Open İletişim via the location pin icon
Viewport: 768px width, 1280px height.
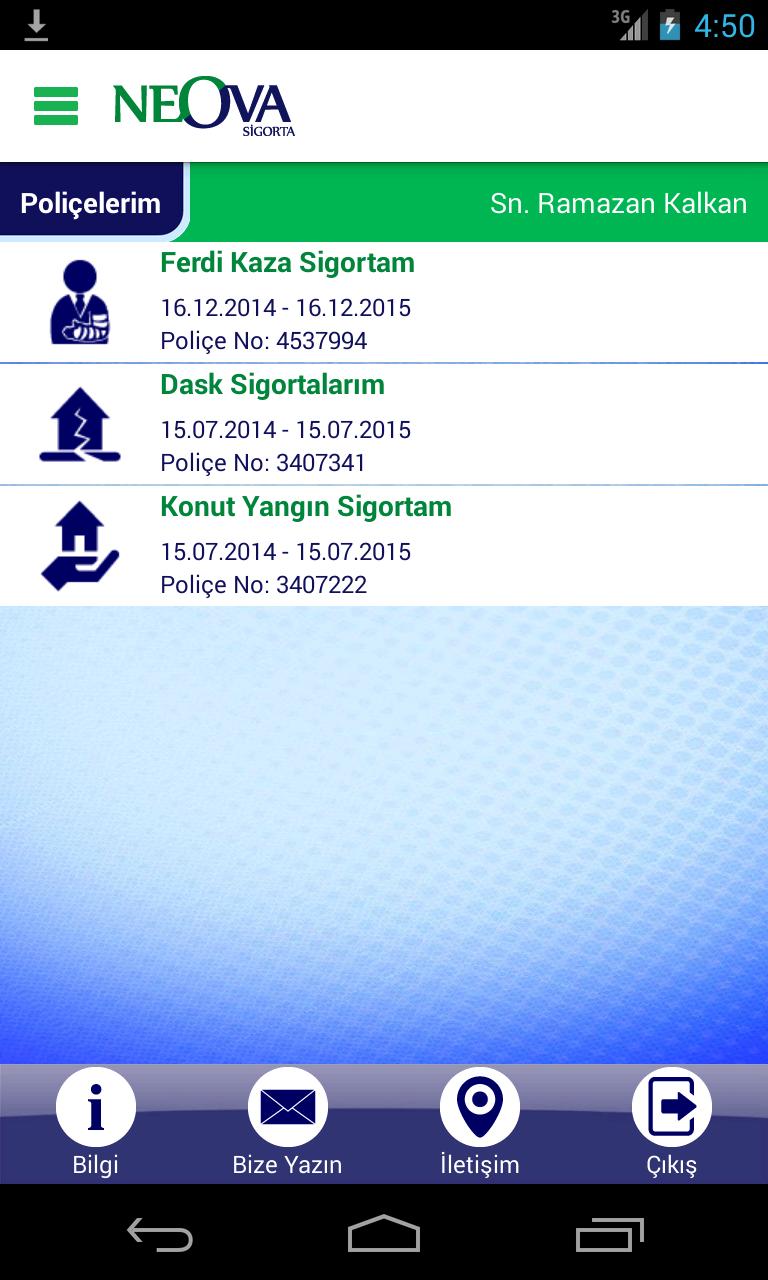[480, 1106]
